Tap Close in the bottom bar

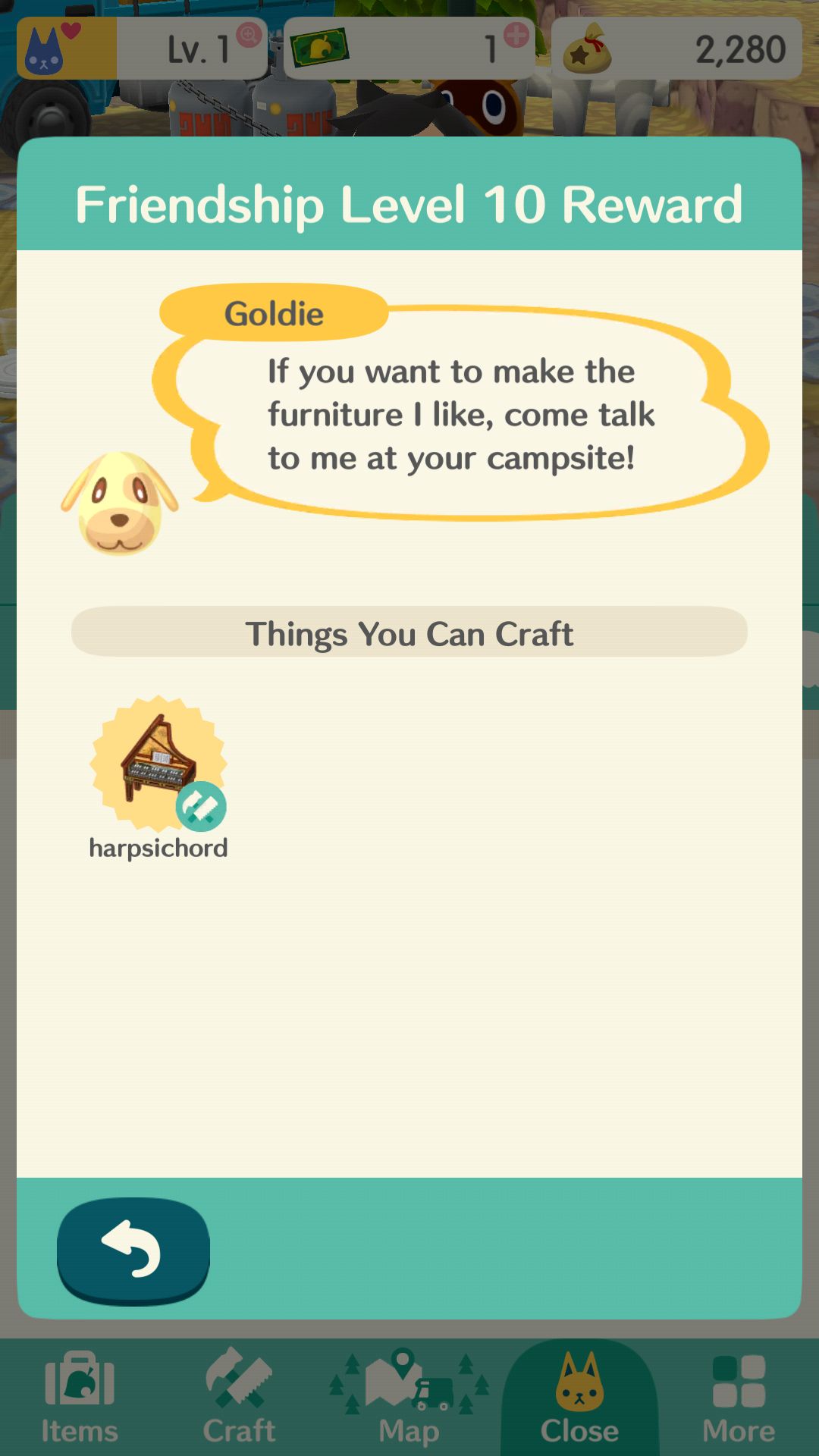point(580,1397)
